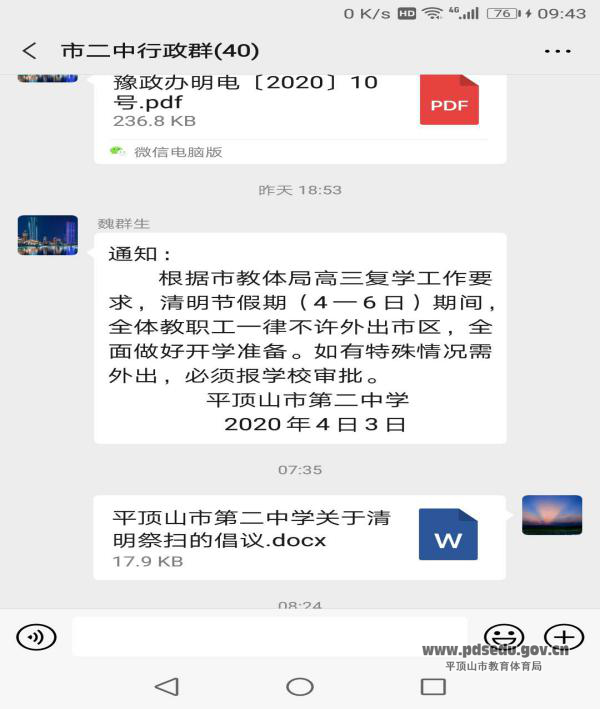Open the 通知 message from 魏群生

click(300, 338)
